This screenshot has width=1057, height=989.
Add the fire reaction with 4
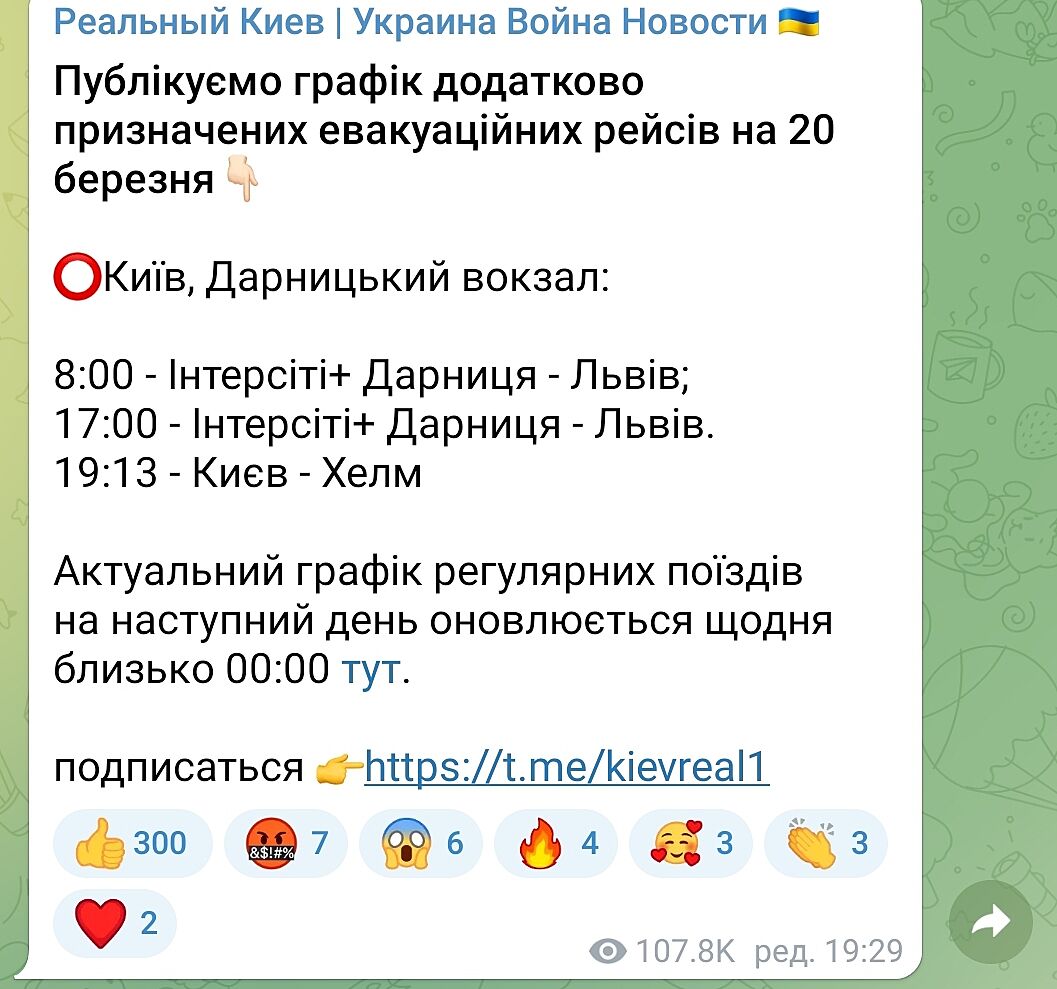[556, 844]
